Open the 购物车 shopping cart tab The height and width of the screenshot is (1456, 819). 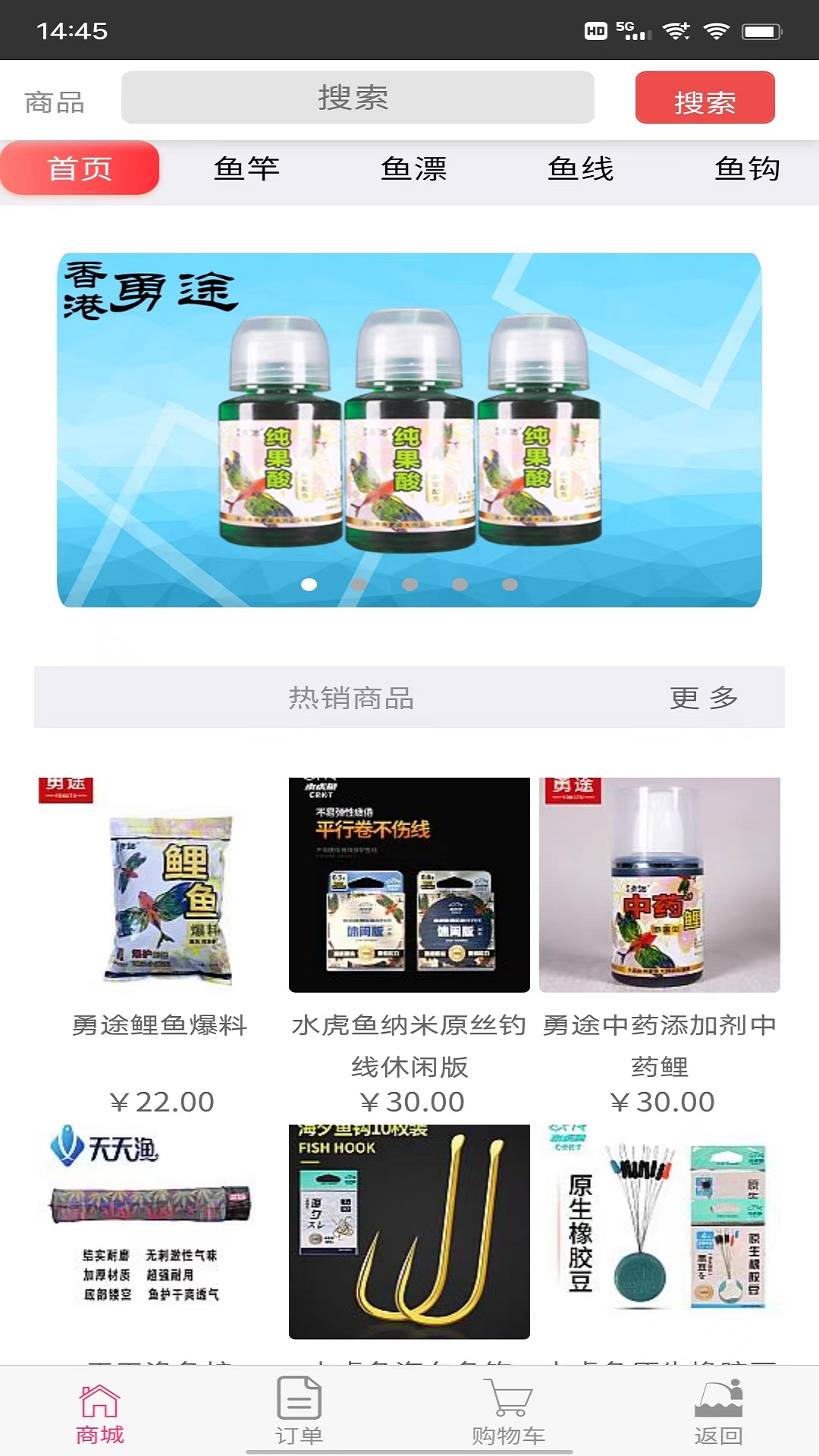(x=508, y=1414)
